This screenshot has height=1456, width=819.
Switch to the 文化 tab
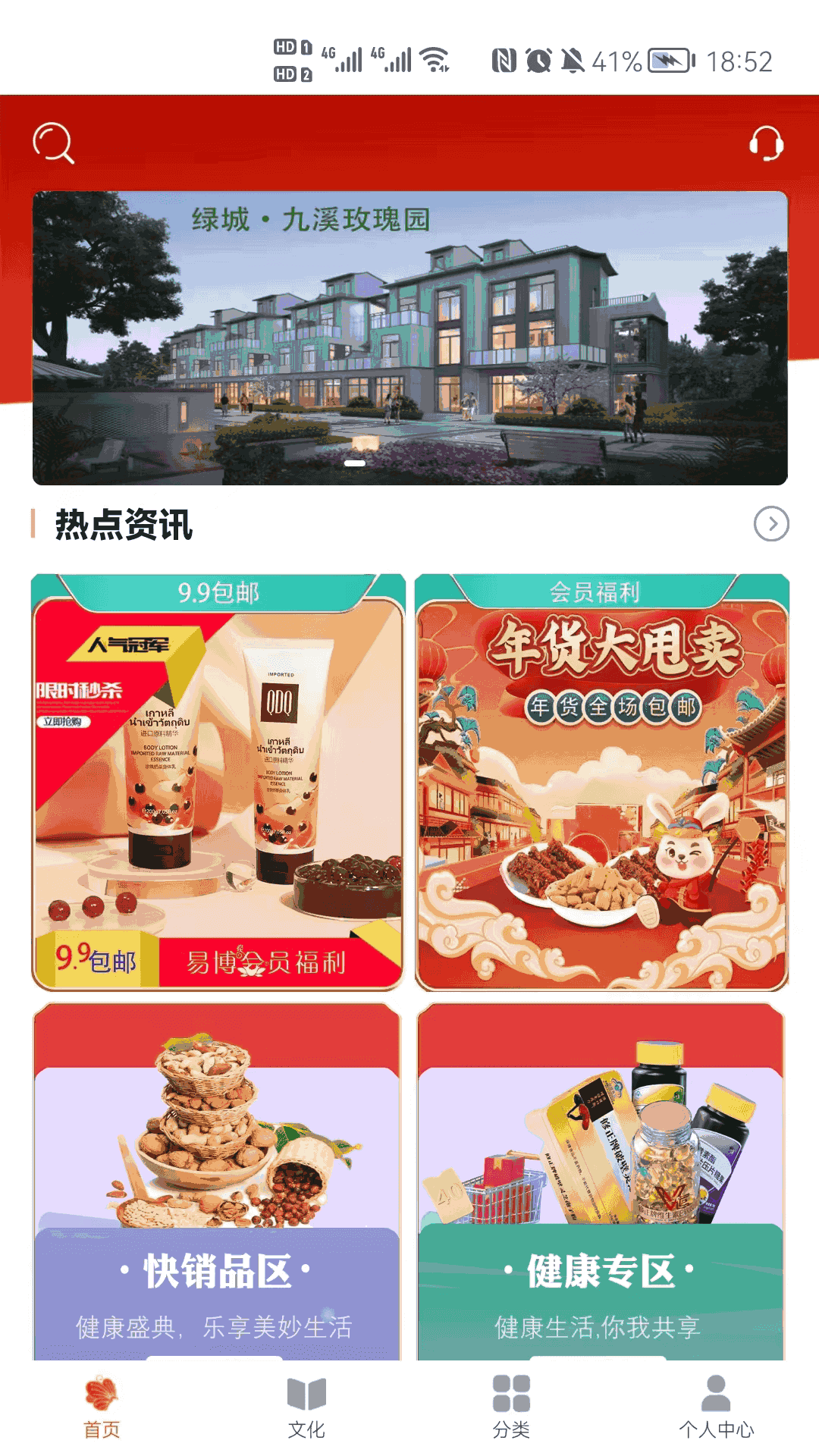[306, 1407]
